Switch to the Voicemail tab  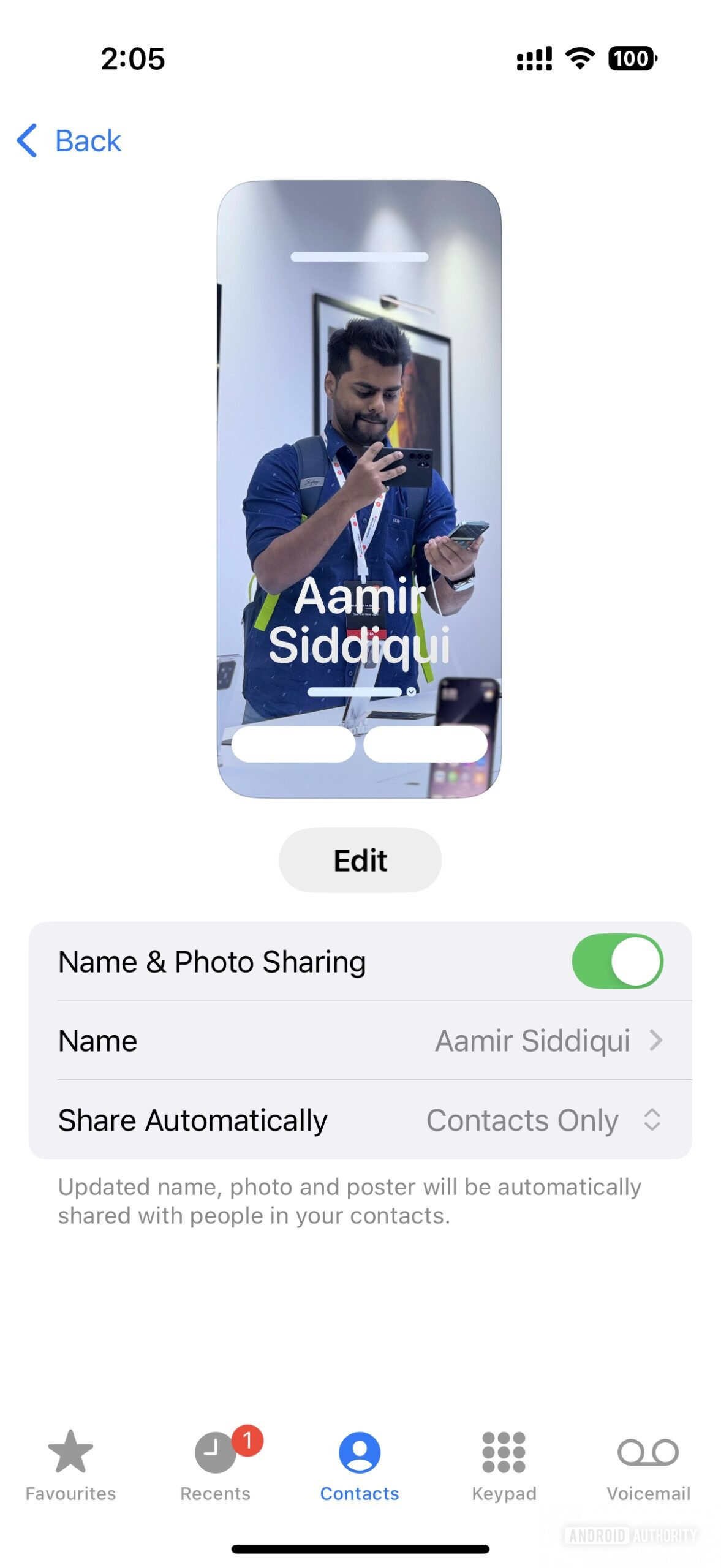pyautogui.click(x=648, y=1463)
